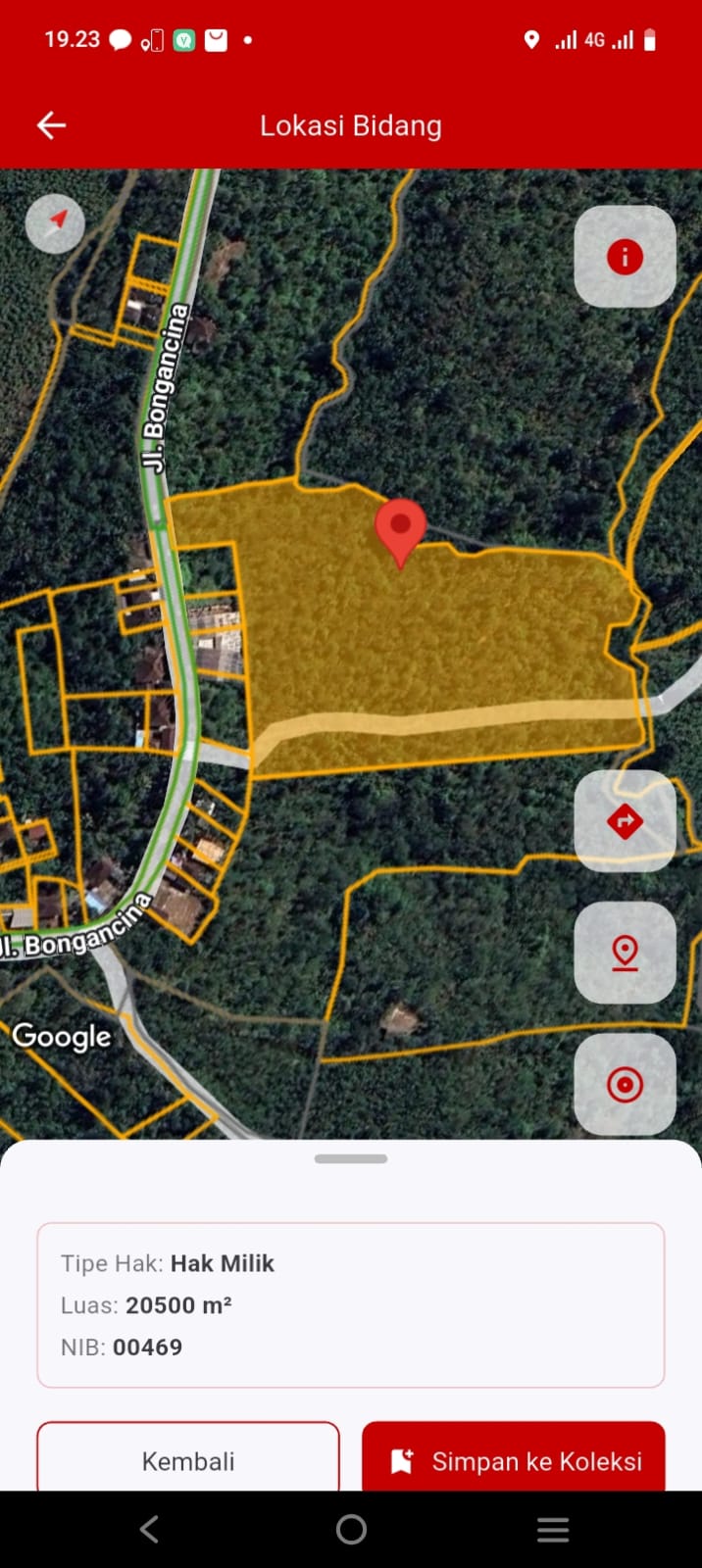Open recent apps from navigation bar

click(x=553, y=1529)
